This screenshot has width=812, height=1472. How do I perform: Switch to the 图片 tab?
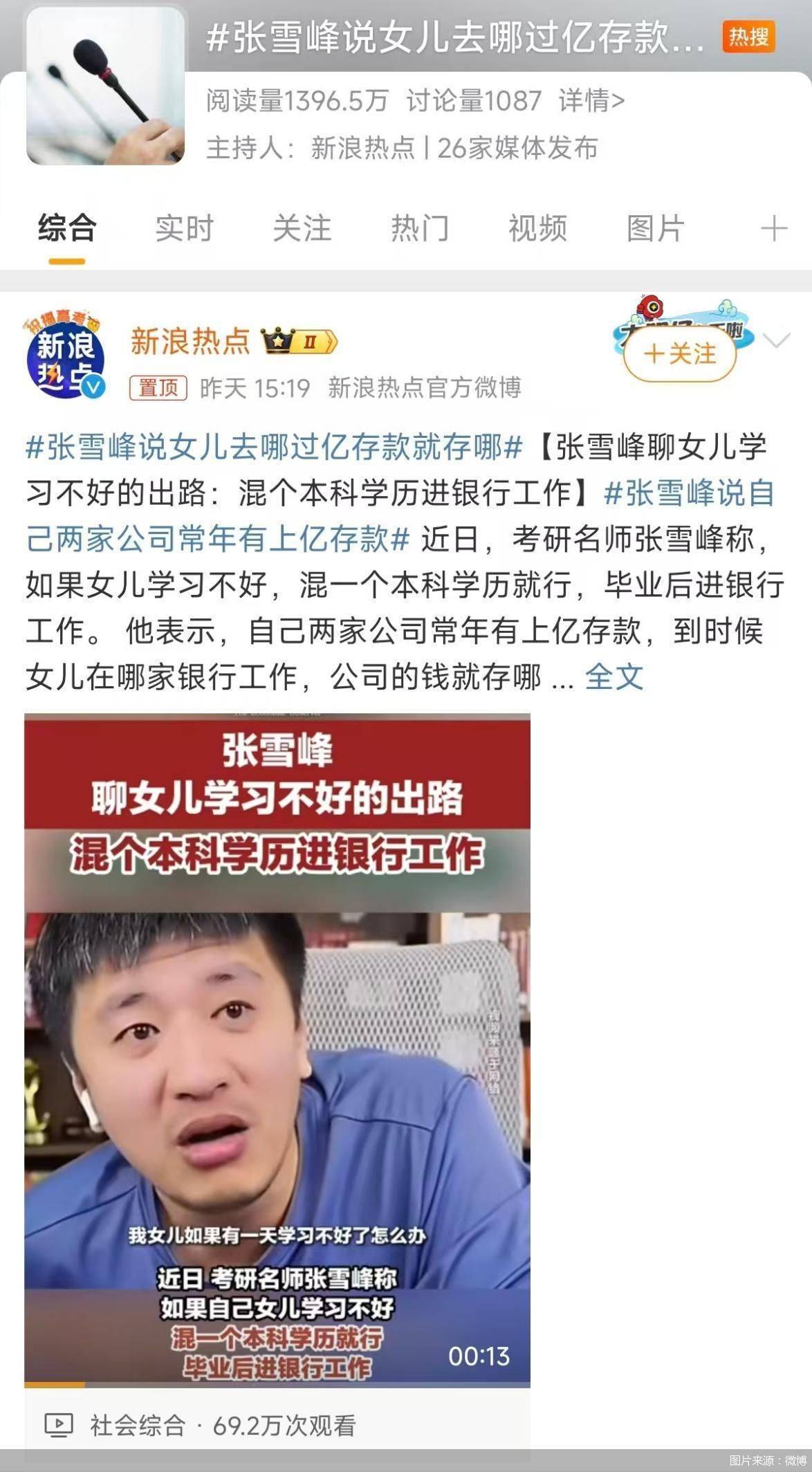tap(656, 228)
